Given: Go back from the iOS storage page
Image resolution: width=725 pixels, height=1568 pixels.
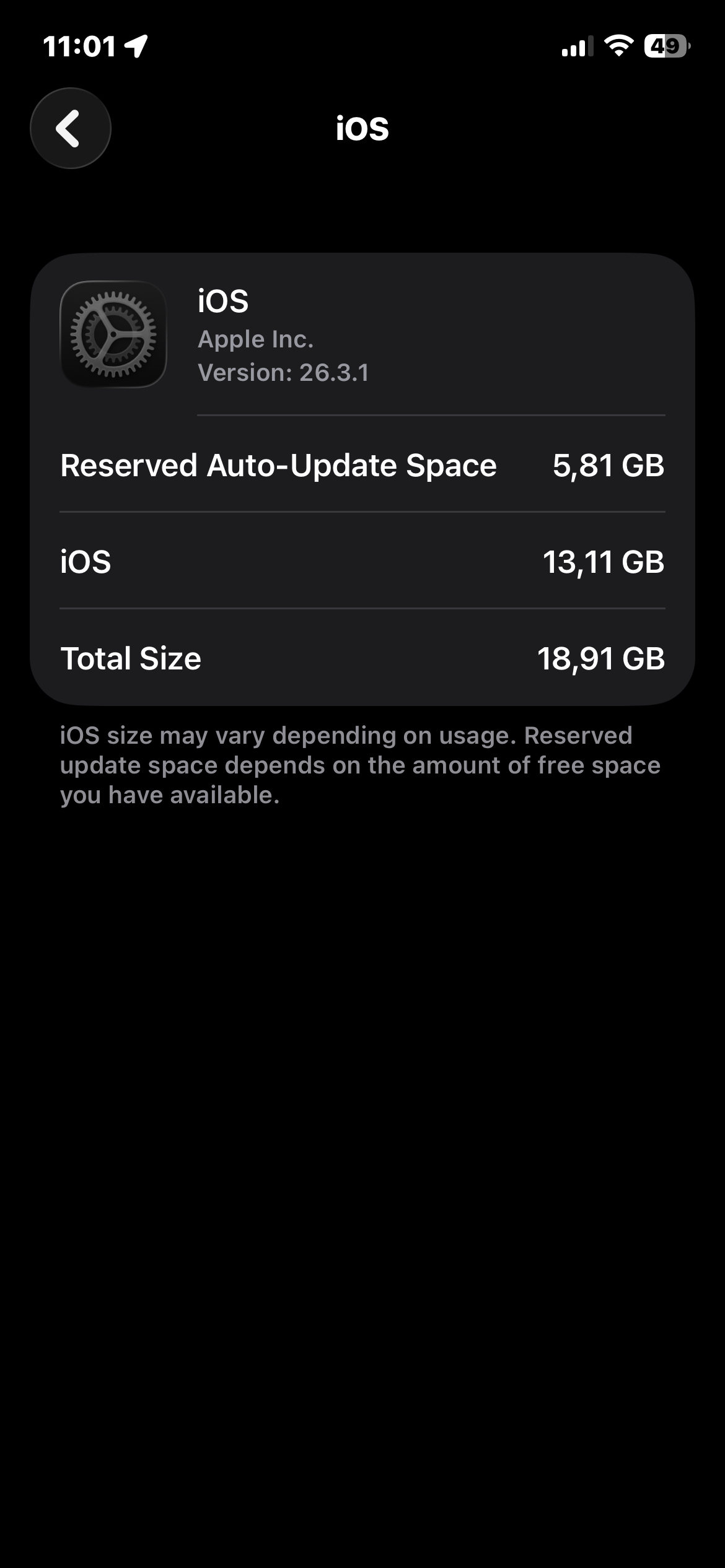Looking at the screenshot, I should [71, 128].
